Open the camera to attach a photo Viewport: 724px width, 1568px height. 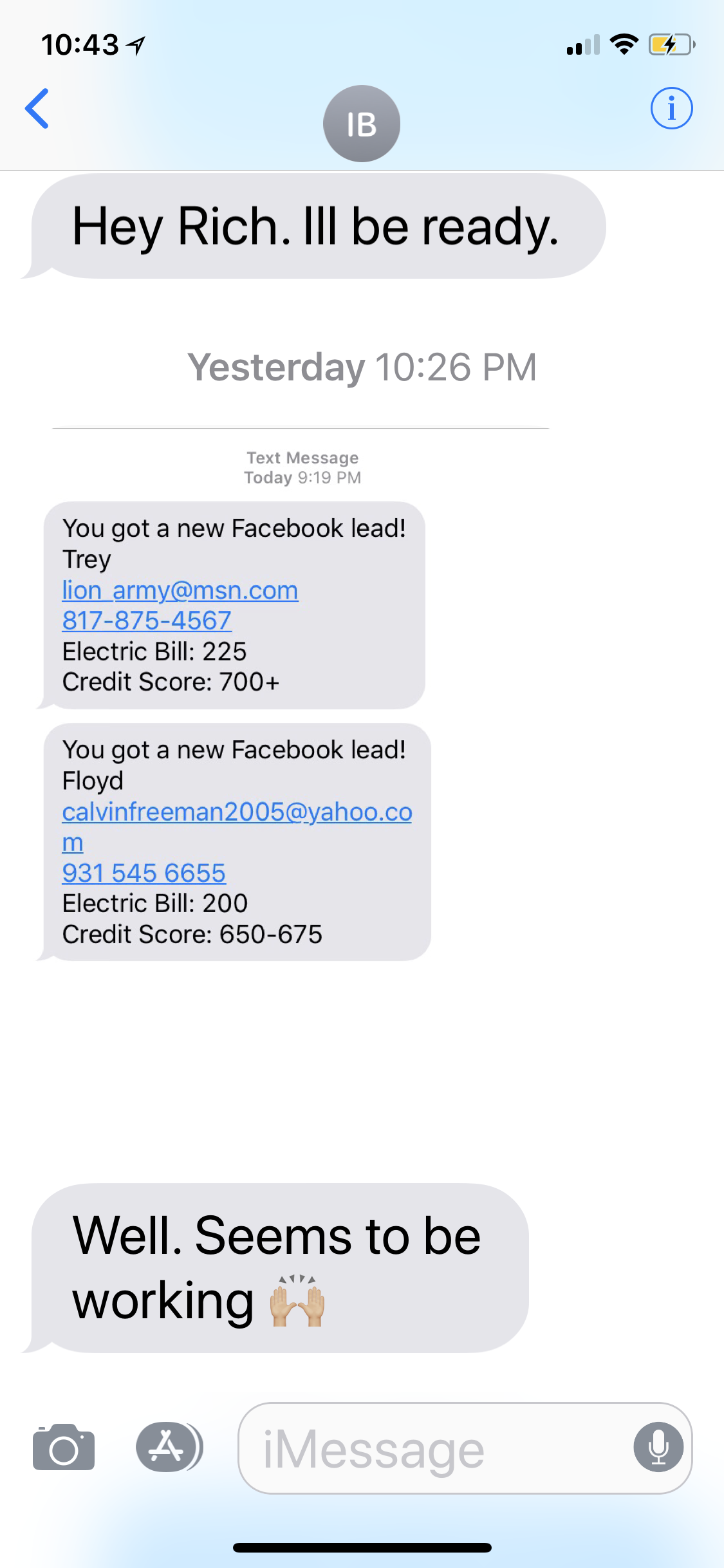(64, 1447)
